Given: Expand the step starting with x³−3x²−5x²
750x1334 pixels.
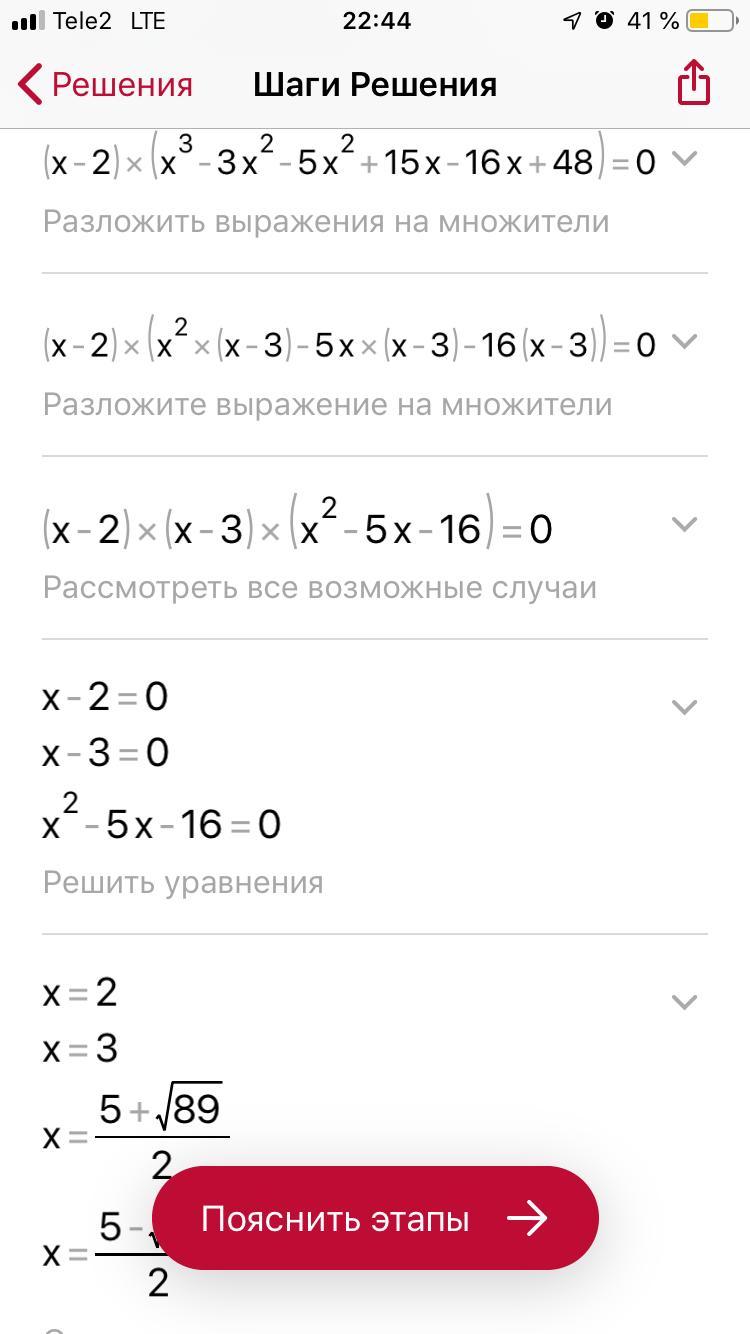Looking at the screenshot, I should coord(684,158).
